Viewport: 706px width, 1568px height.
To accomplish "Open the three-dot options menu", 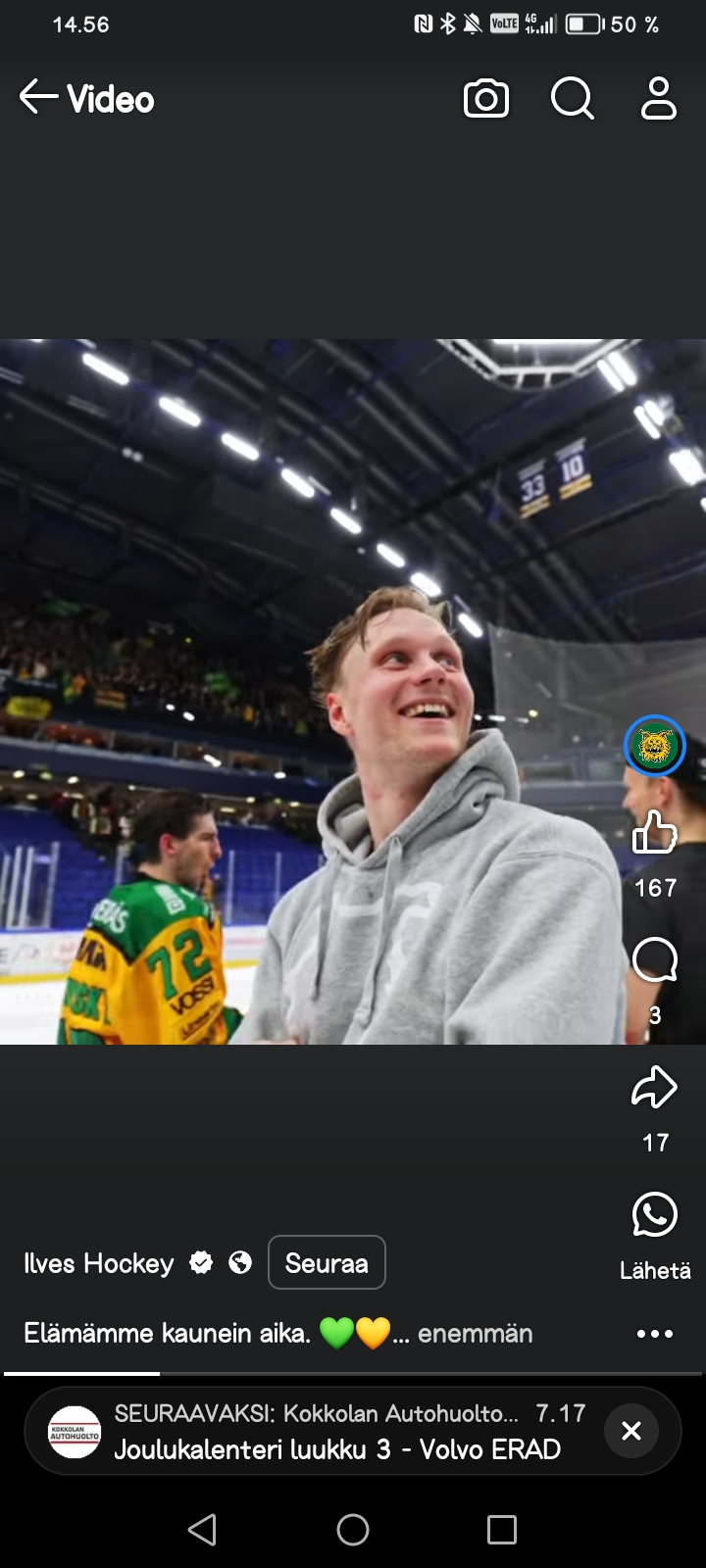I will (x=654, y=1334).
